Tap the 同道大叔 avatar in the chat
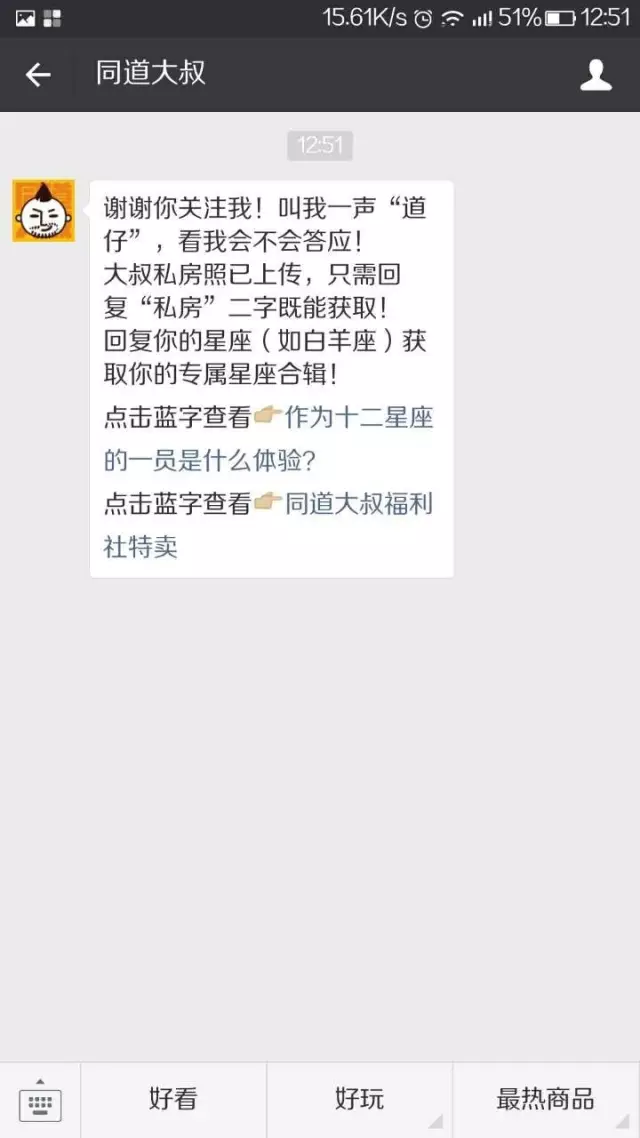 click(43, 211)
